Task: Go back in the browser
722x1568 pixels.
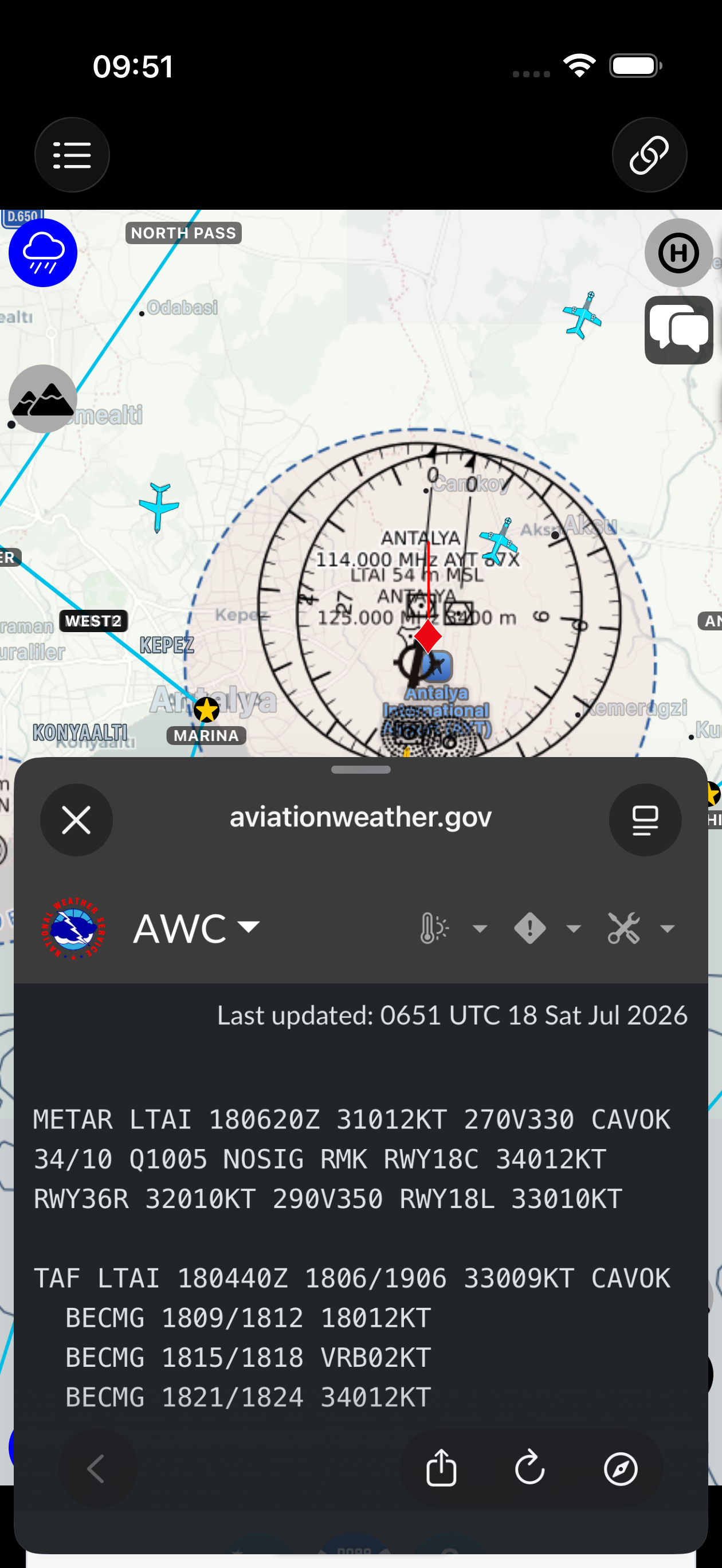Action: [97, 1468]
